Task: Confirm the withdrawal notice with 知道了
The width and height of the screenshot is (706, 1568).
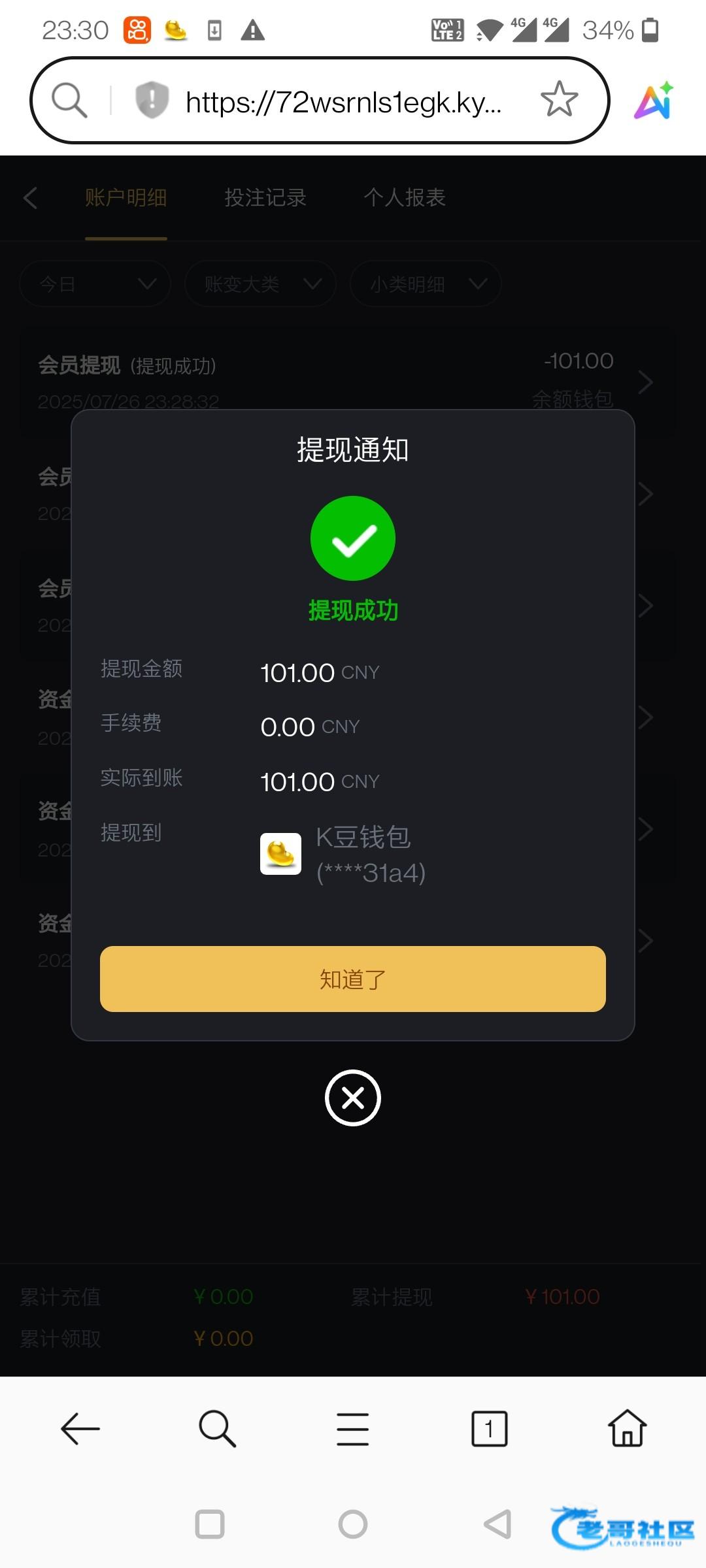Action: point(352,979)
